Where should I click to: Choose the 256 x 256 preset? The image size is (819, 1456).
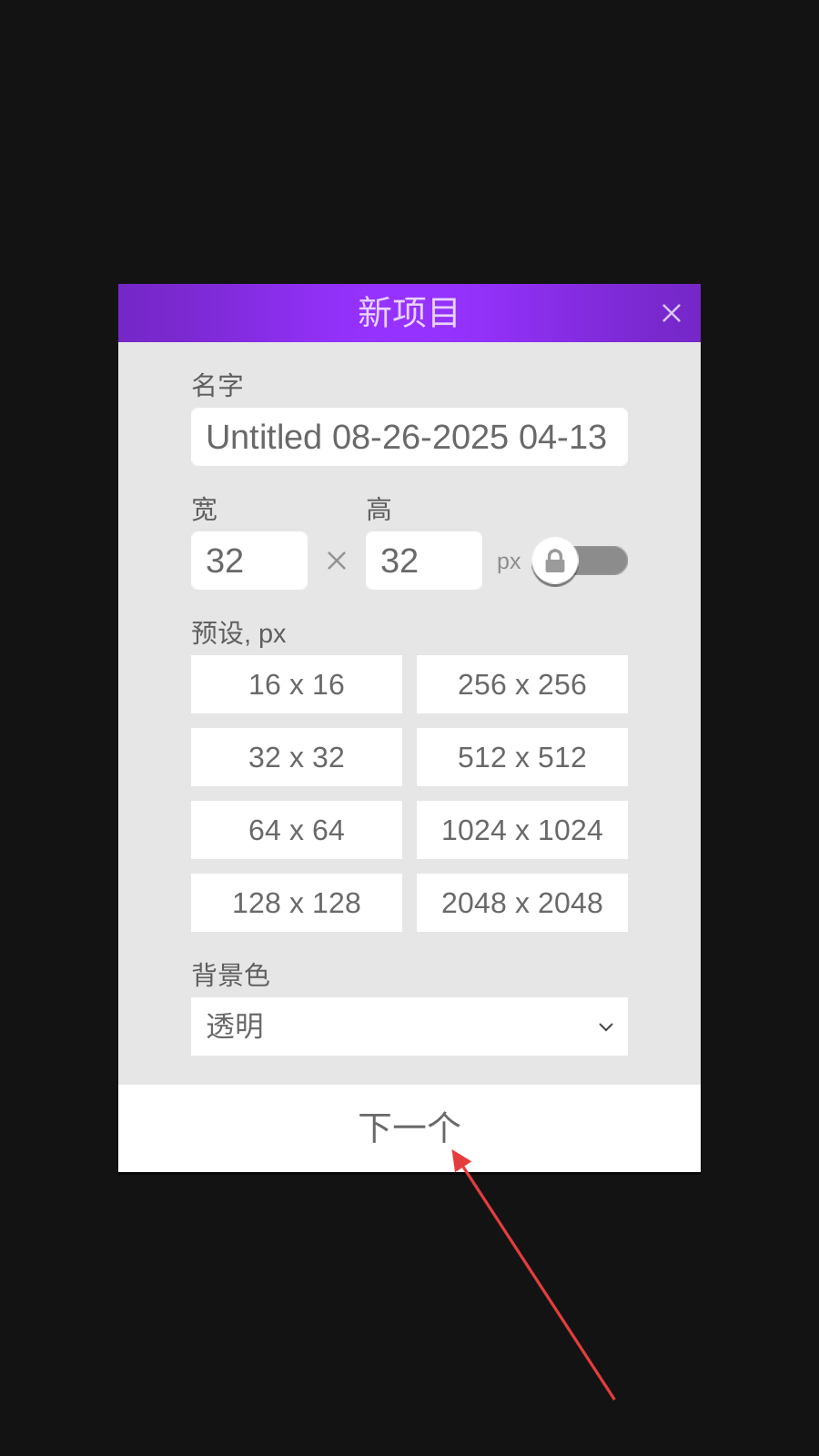[522, 684]
